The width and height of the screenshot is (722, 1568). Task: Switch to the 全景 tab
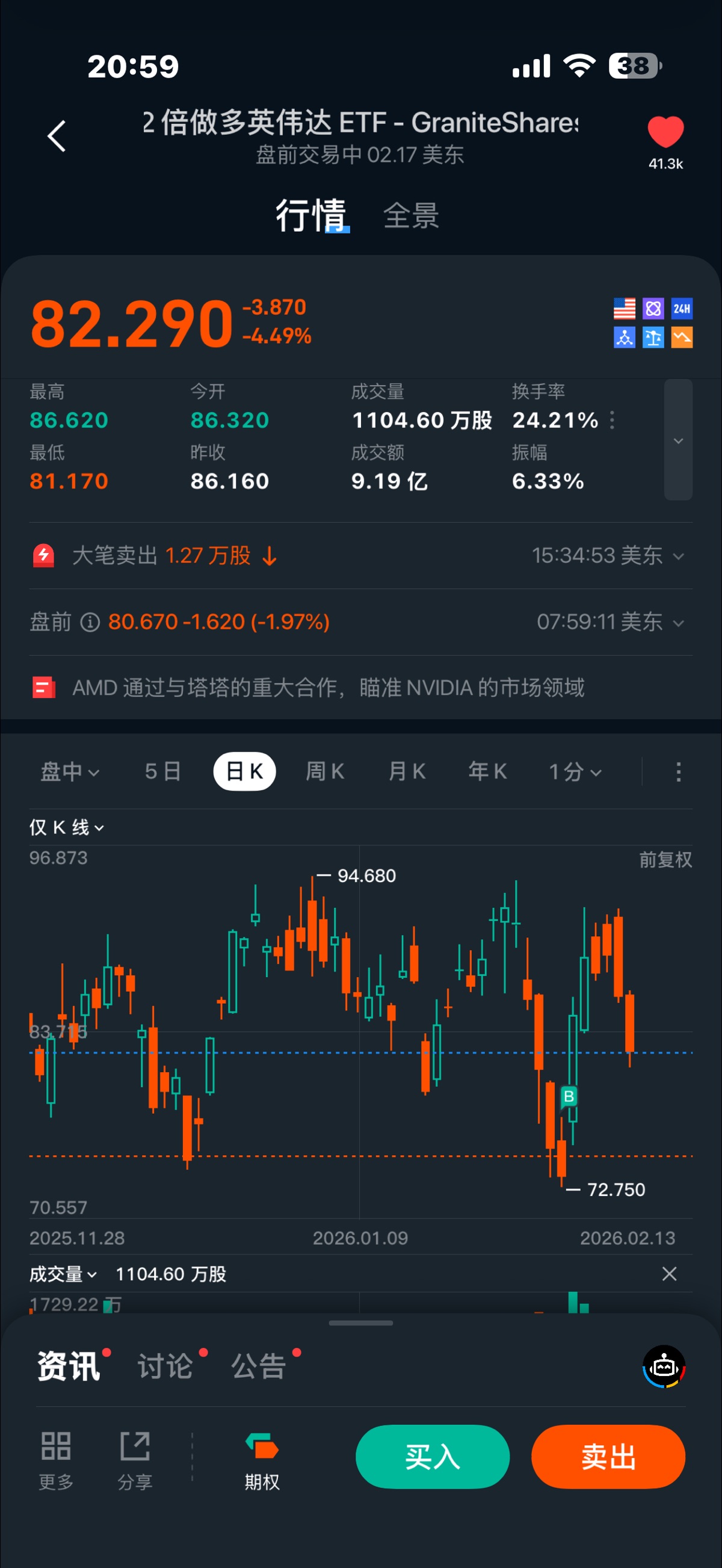(411, 216)
